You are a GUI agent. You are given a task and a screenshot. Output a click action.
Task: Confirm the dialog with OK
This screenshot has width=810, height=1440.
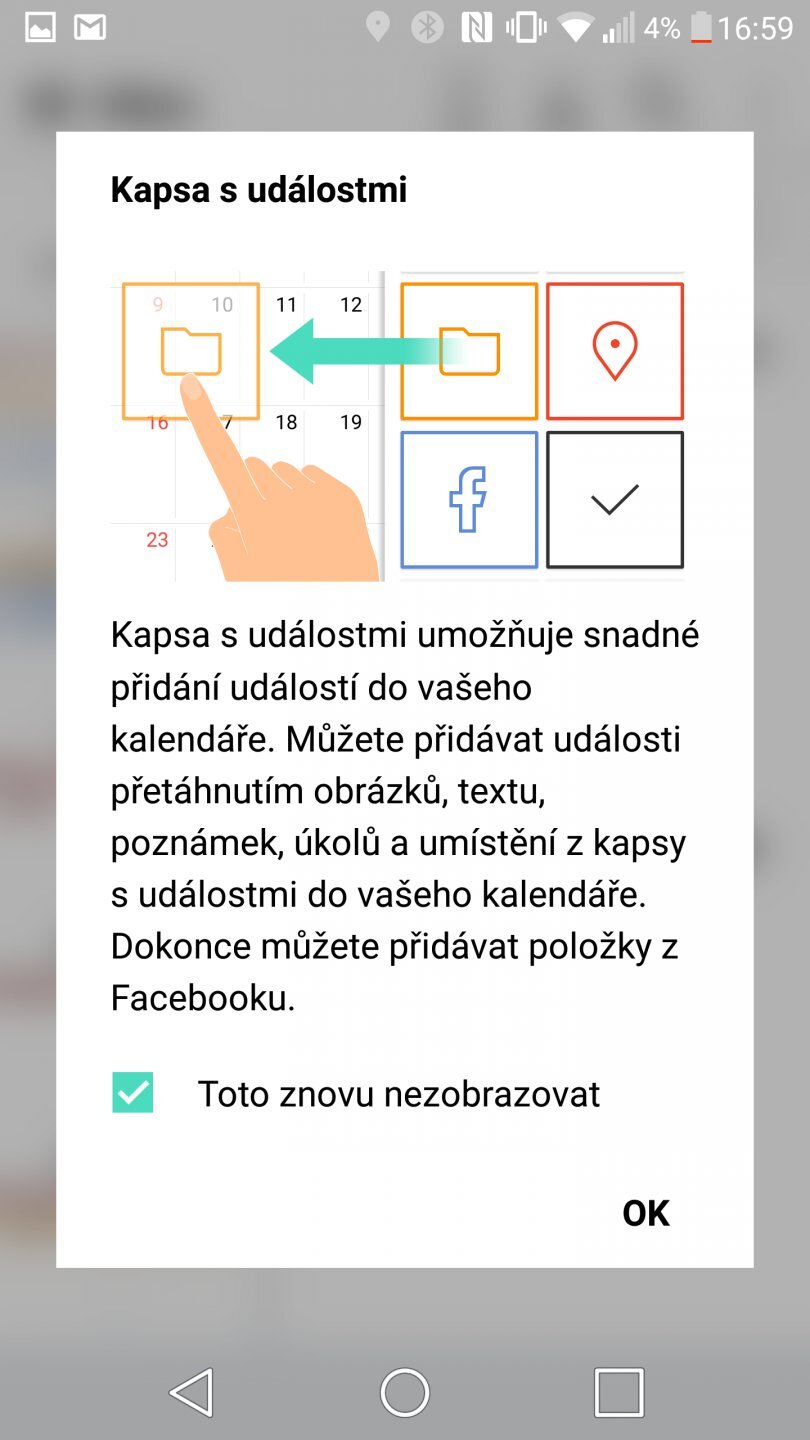(x=645, y=1213)
